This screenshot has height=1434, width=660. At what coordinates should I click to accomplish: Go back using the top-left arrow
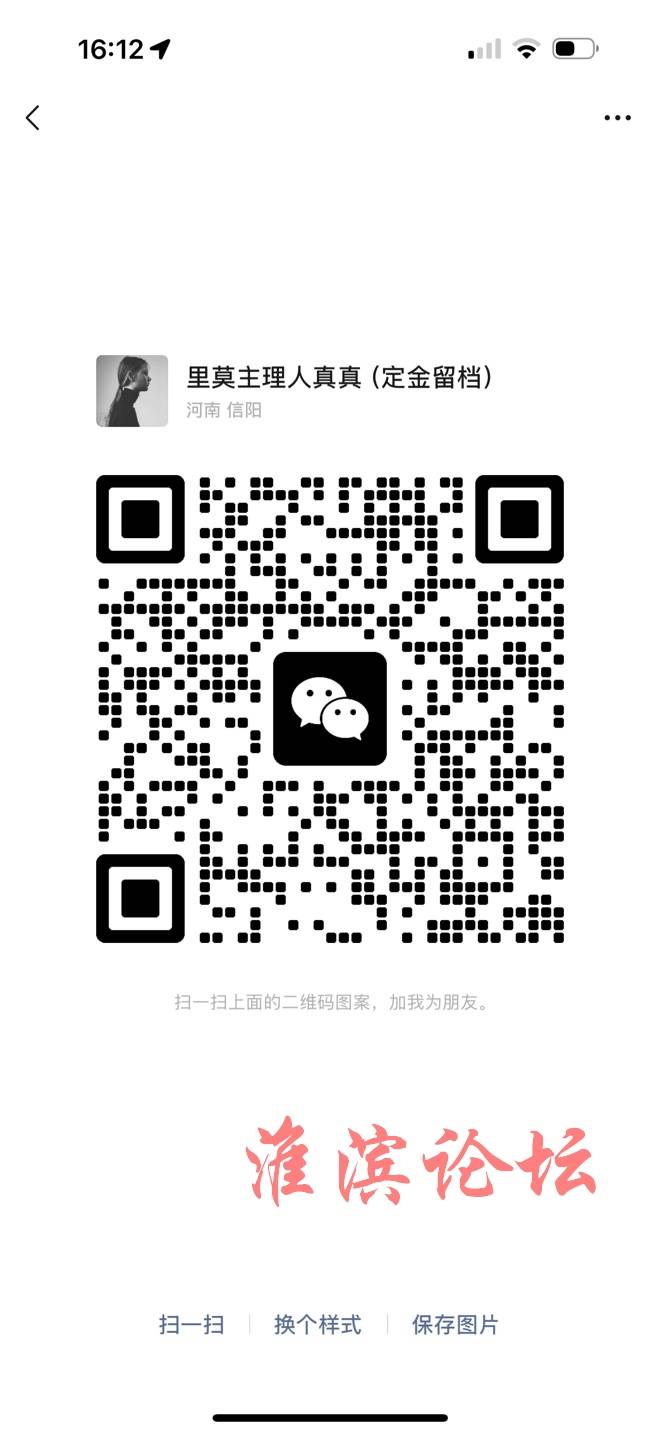(33, 118)
